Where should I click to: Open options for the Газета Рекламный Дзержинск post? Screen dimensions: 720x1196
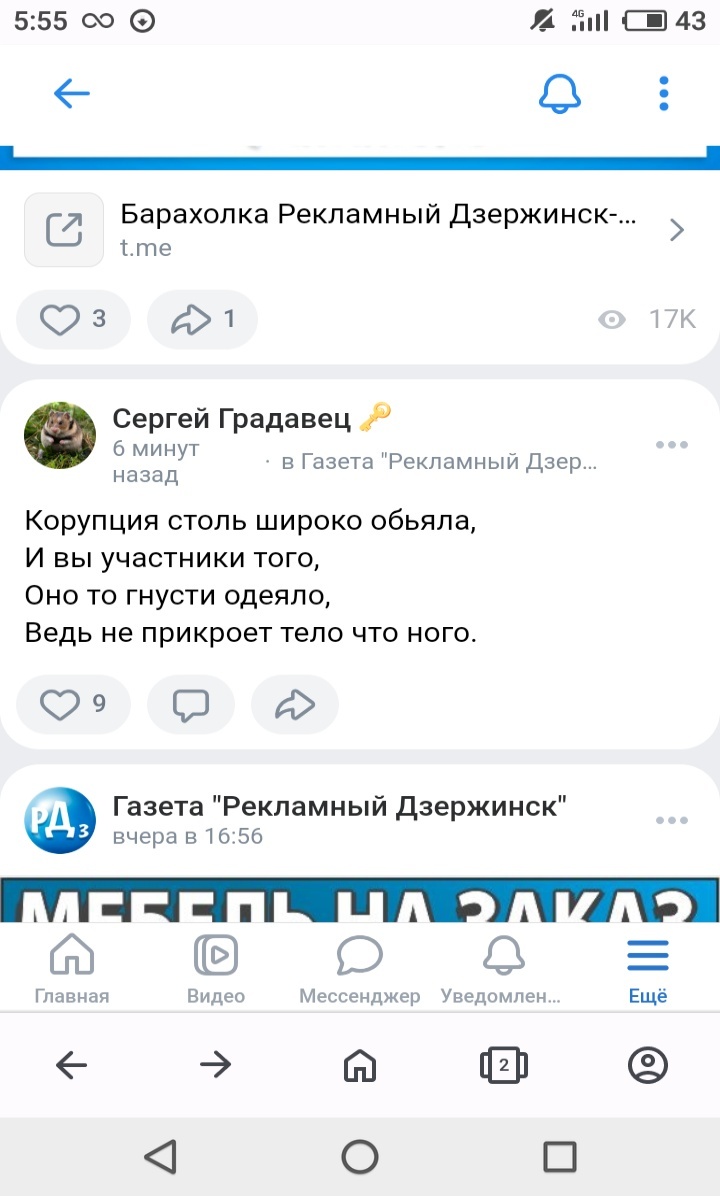pyautogui.click(x=671, y=820)
